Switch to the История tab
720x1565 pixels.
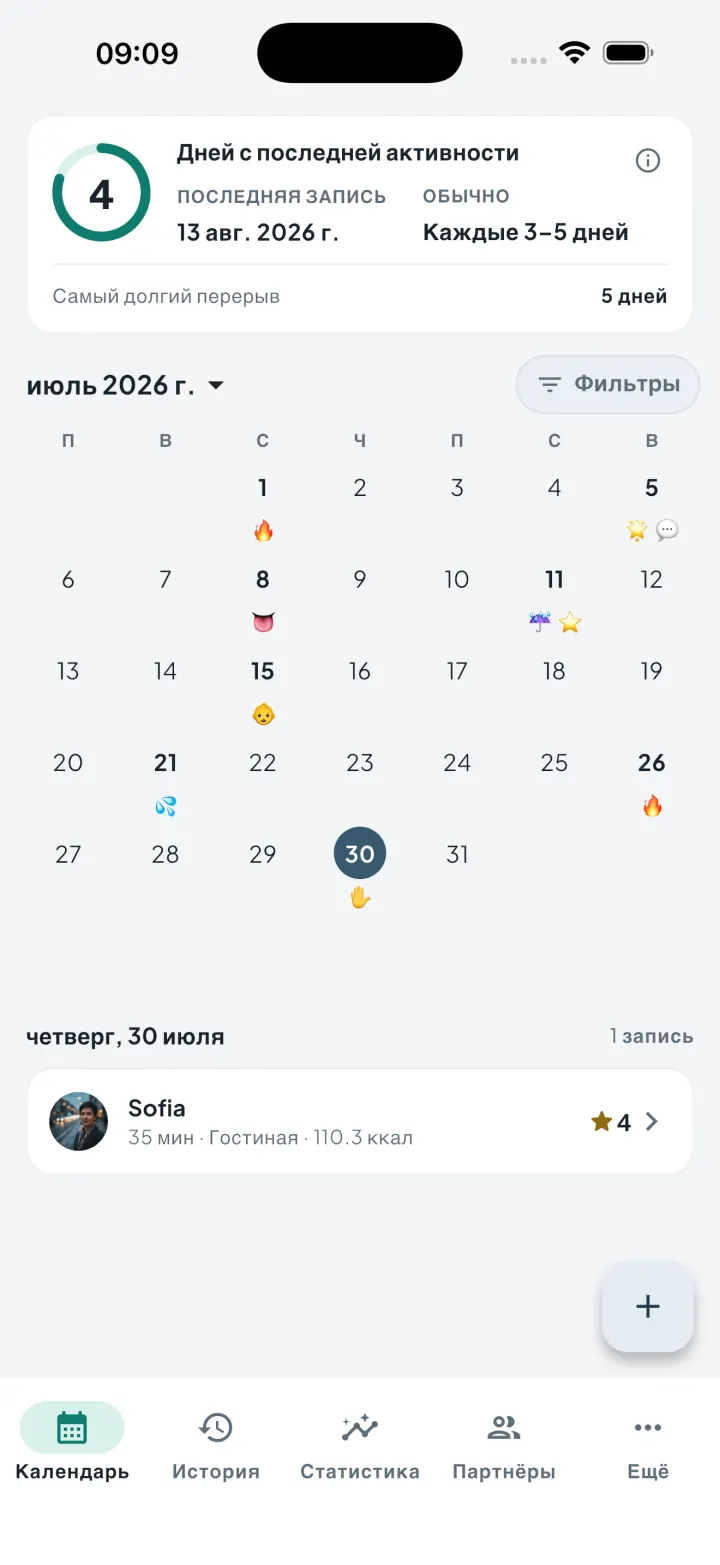click(216, 1445)
